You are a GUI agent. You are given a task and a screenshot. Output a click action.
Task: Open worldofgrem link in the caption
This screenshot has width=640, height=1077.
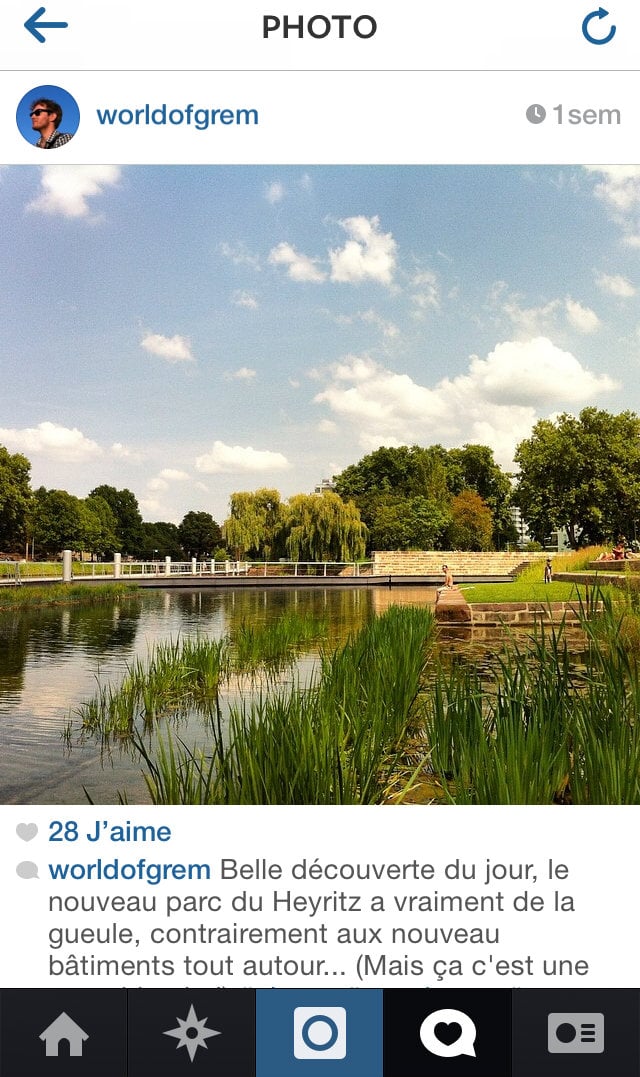pyautogui.click(x=129, y=870)
